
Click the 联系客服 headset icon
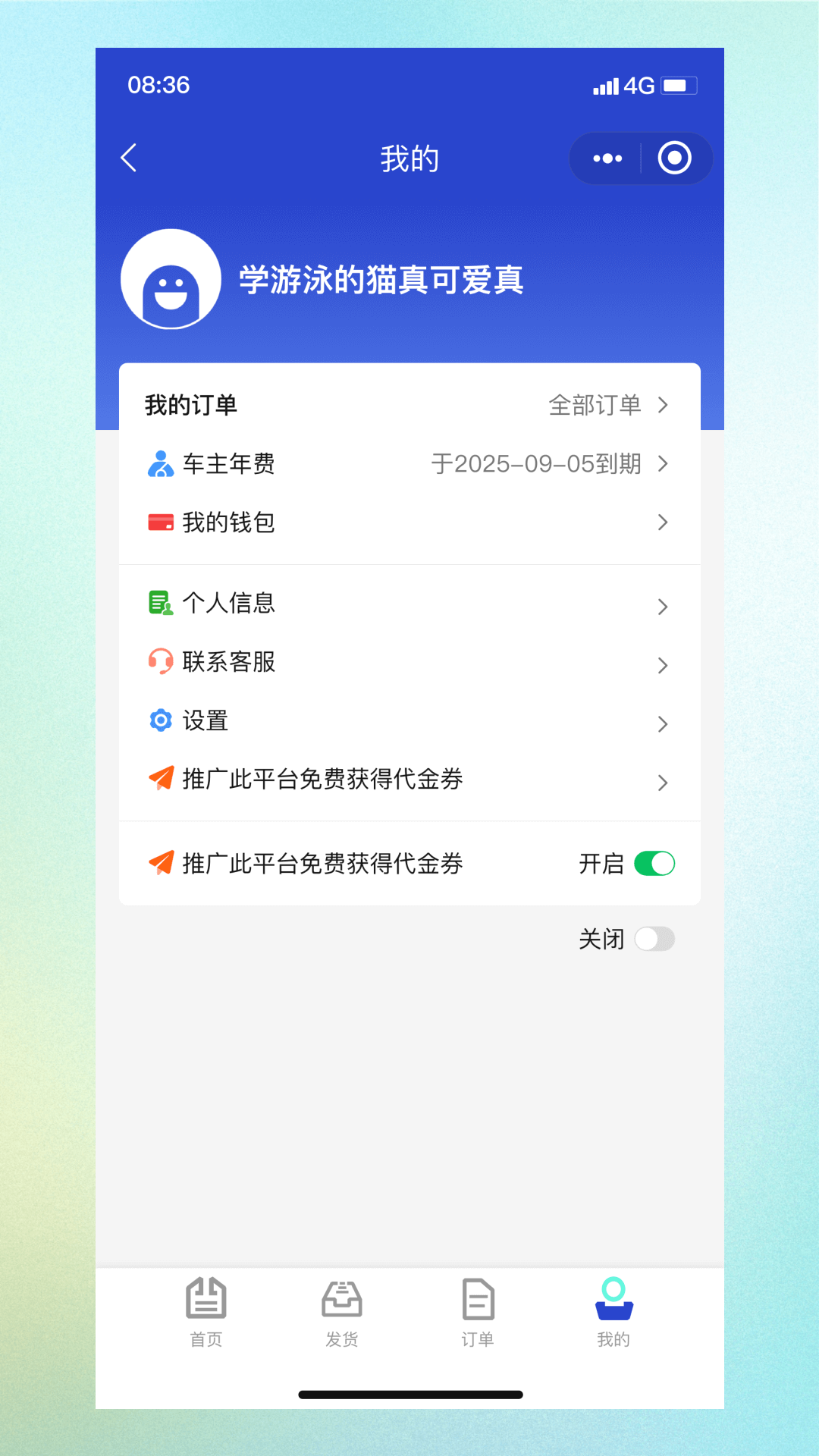point(160,661)
